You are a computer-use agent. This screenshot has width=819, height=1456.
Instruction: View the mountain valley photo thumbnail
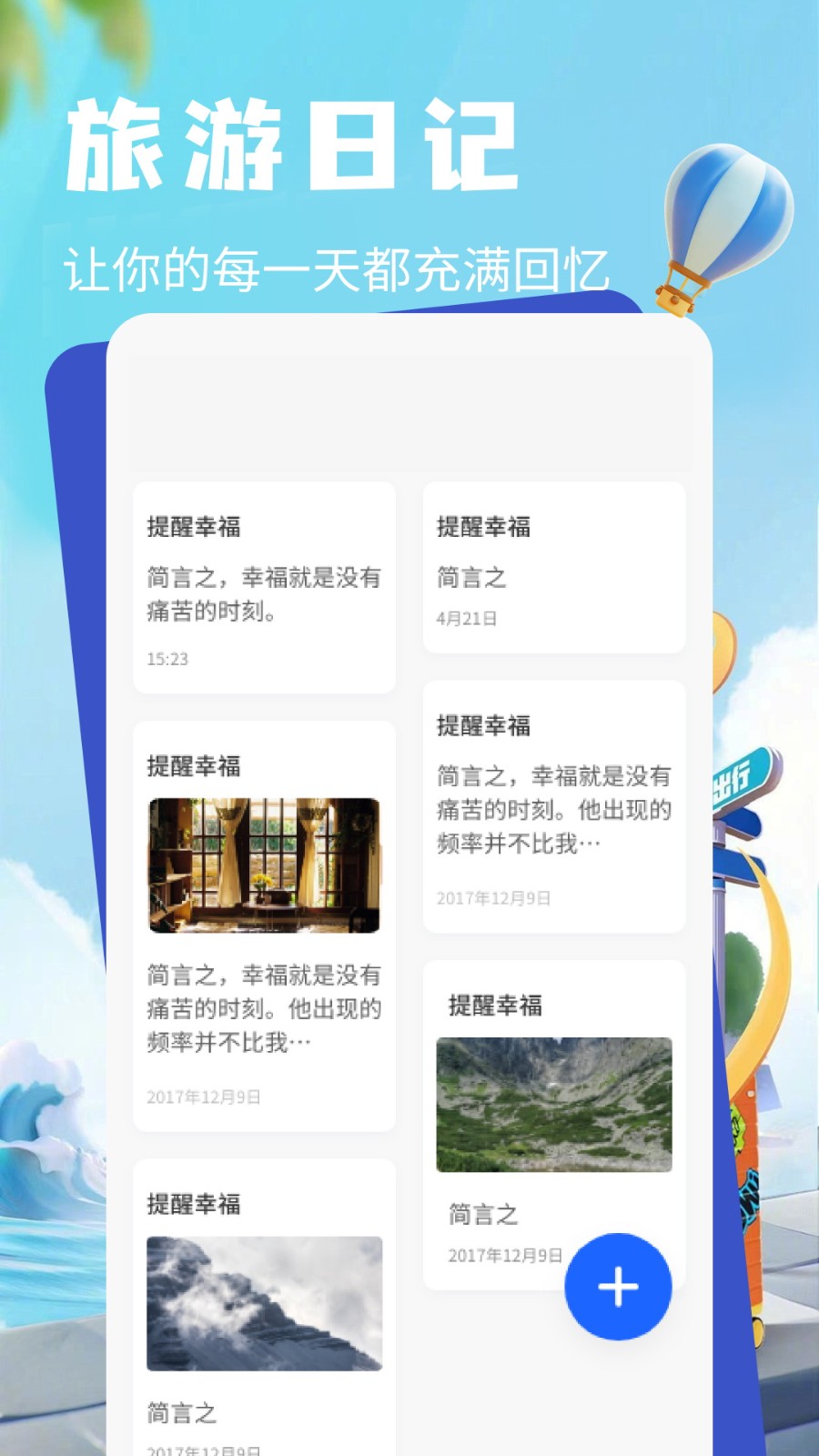coord(553,1104)
